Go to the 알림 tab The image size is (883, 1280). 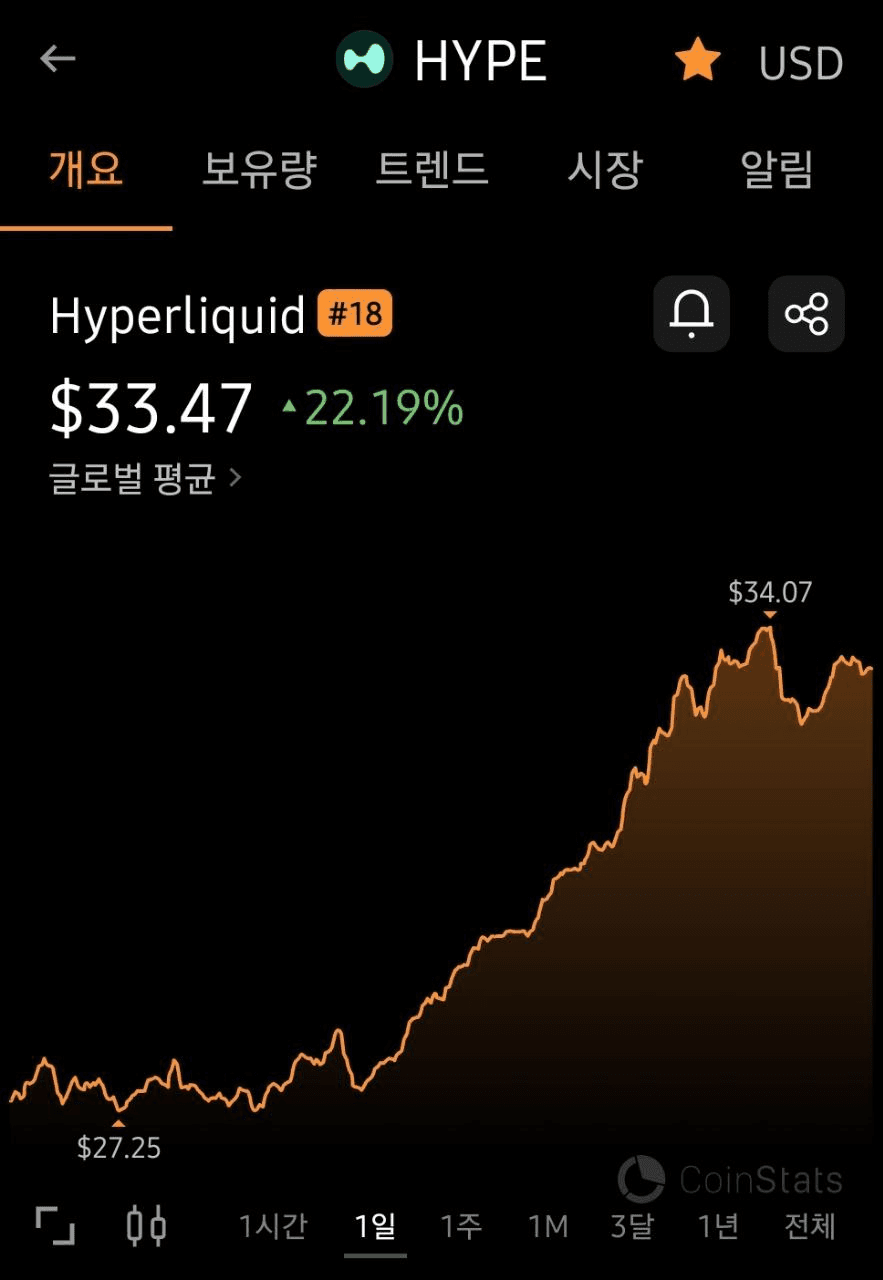point(777,170)
